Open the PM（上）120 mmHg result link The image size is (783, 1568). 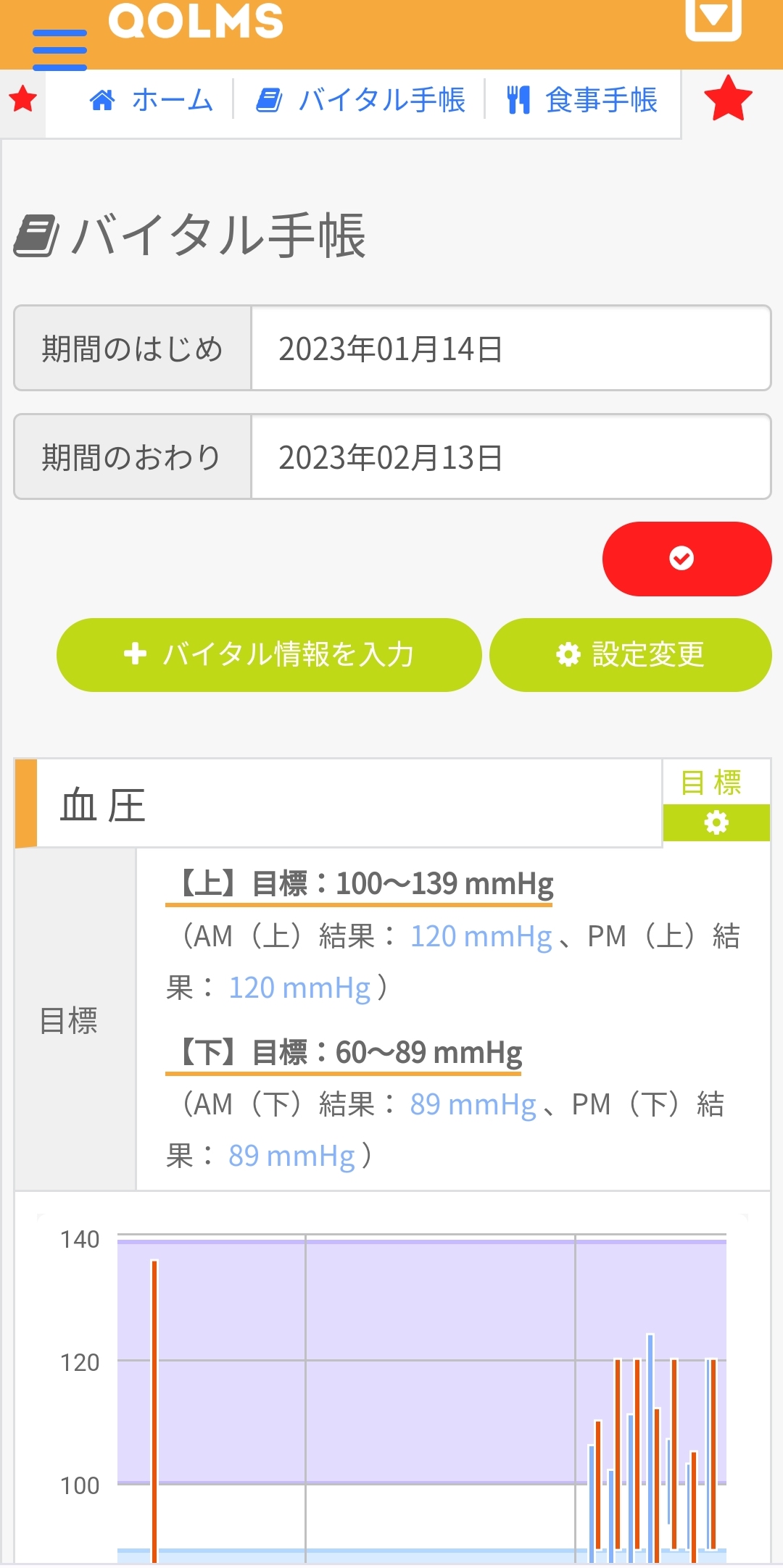tap(299, 988)
